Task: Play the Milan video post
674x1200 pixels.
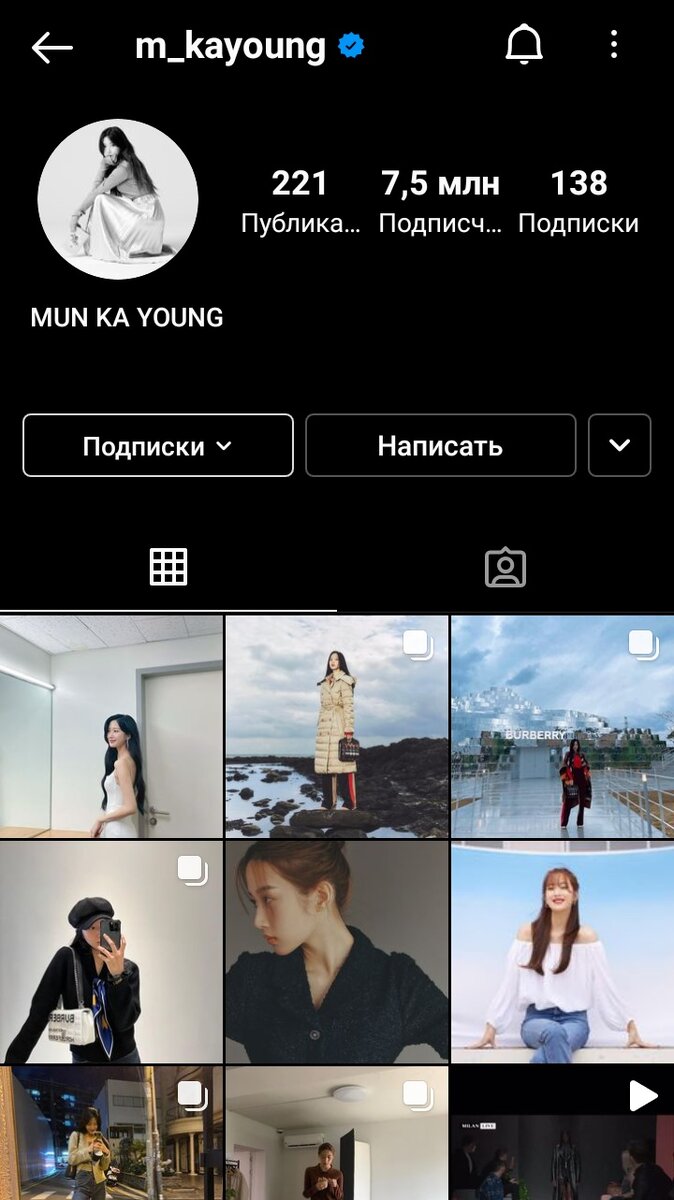Action: point(562,1134)
